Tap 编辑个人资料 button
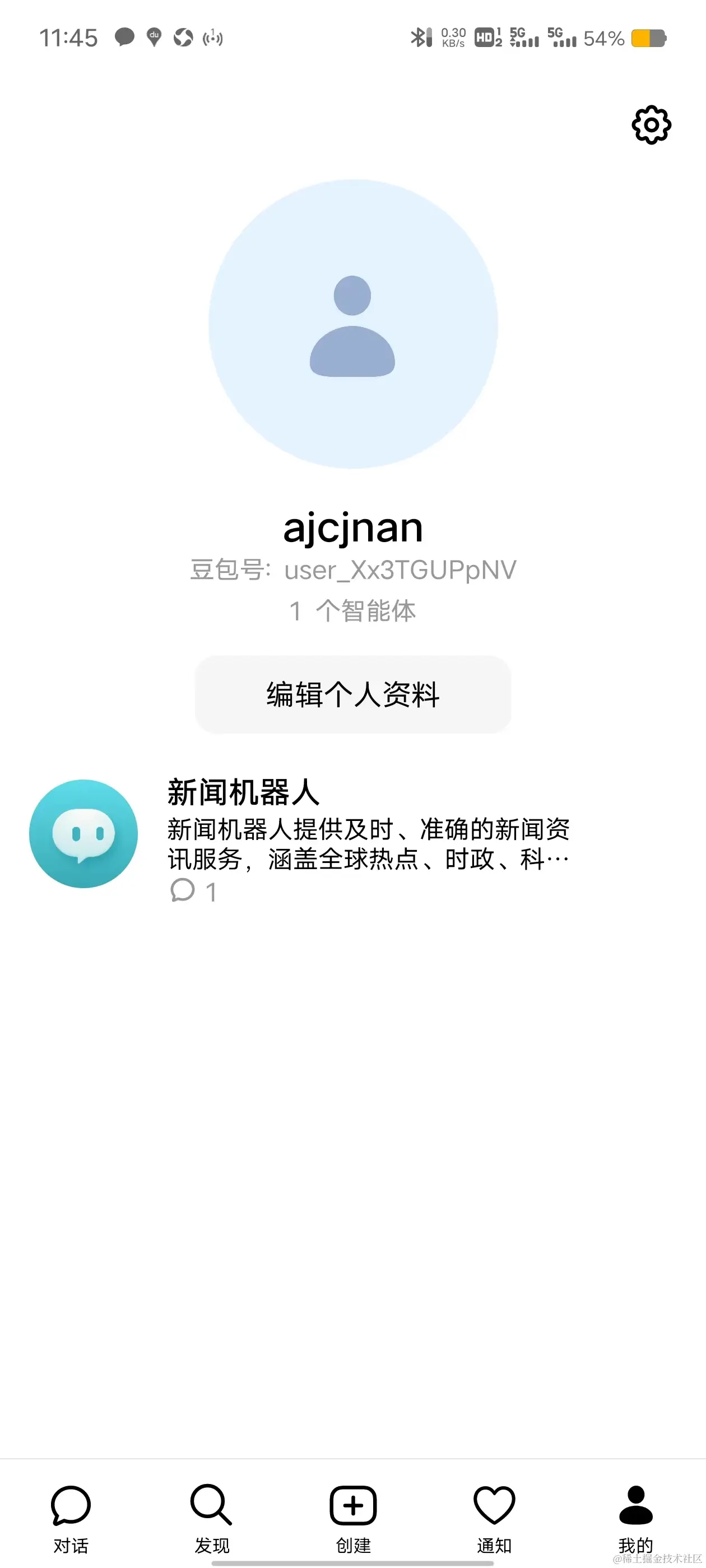The image size is (706, 1568). tap(352, 694)
